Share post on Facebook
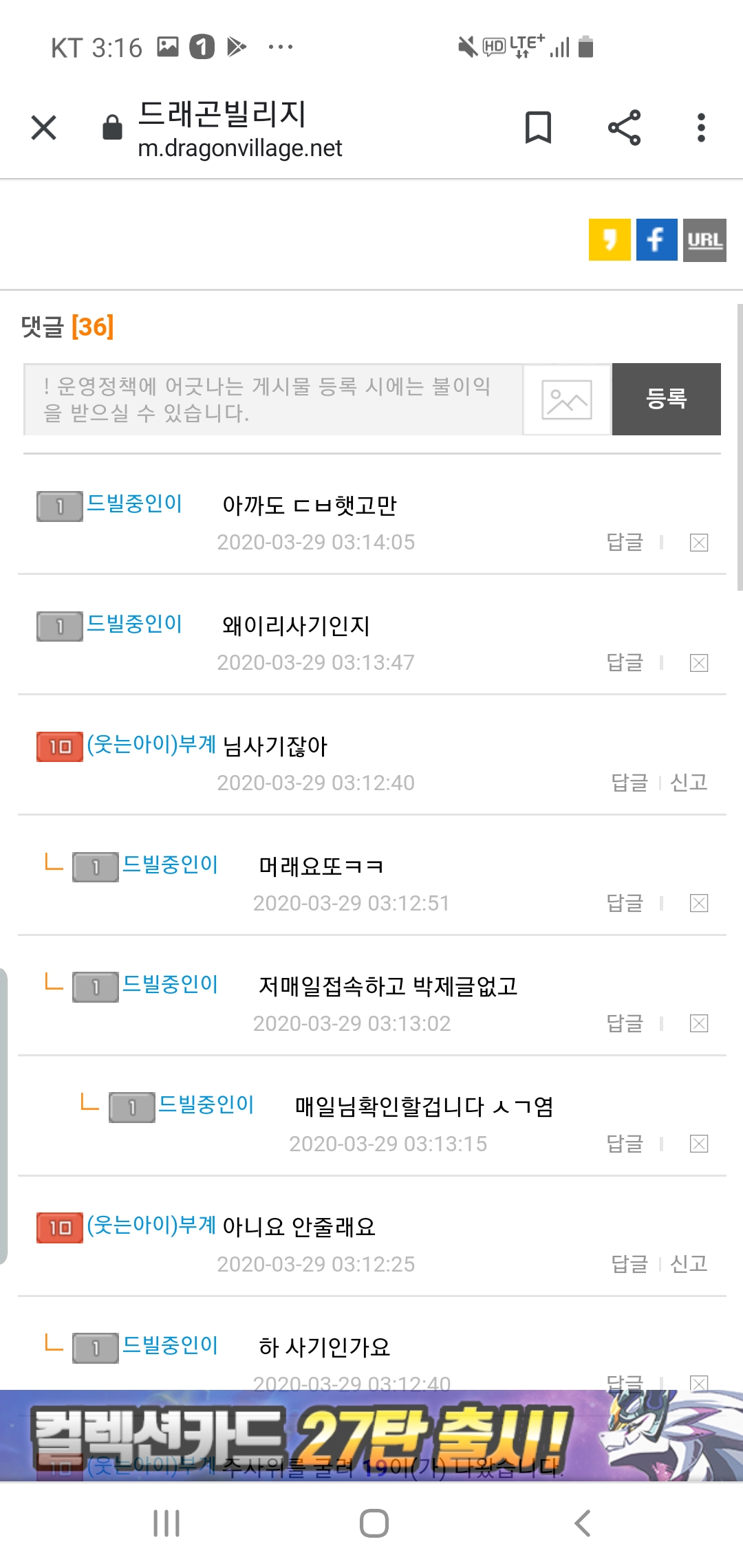The height and width of the screenshot is (1568, 743). (x=656, y=240)
